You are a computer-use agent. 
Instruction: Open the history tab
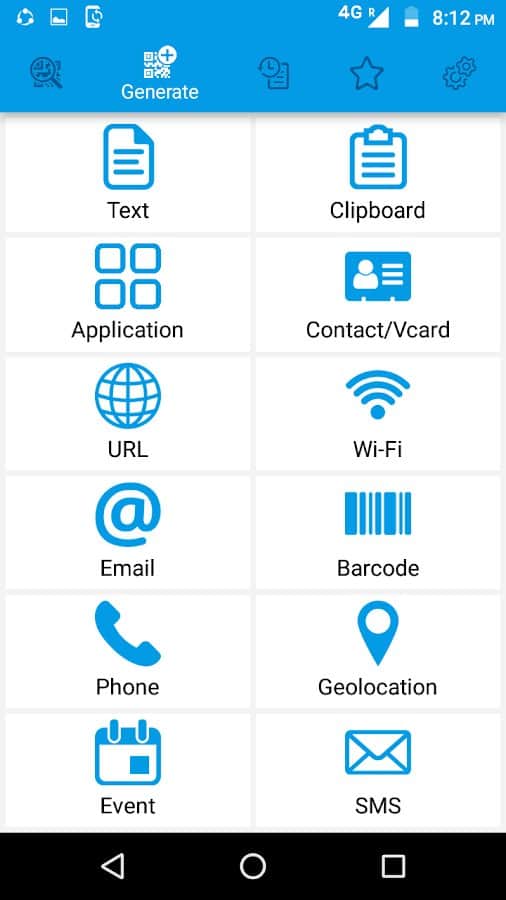click(x=274, y=73)
